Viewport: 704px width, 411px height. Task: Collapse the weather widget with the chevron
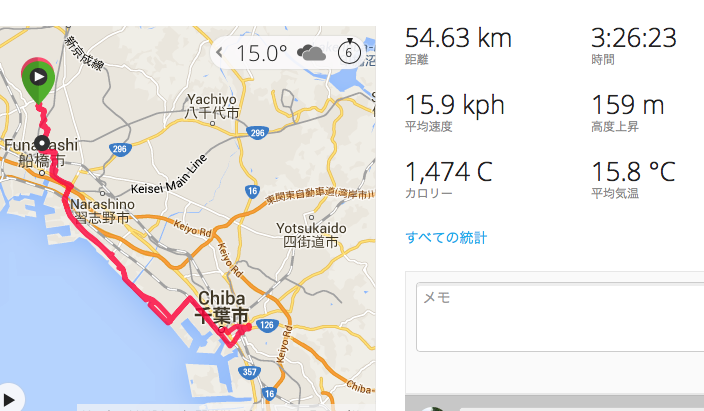(x=221, y=53)
